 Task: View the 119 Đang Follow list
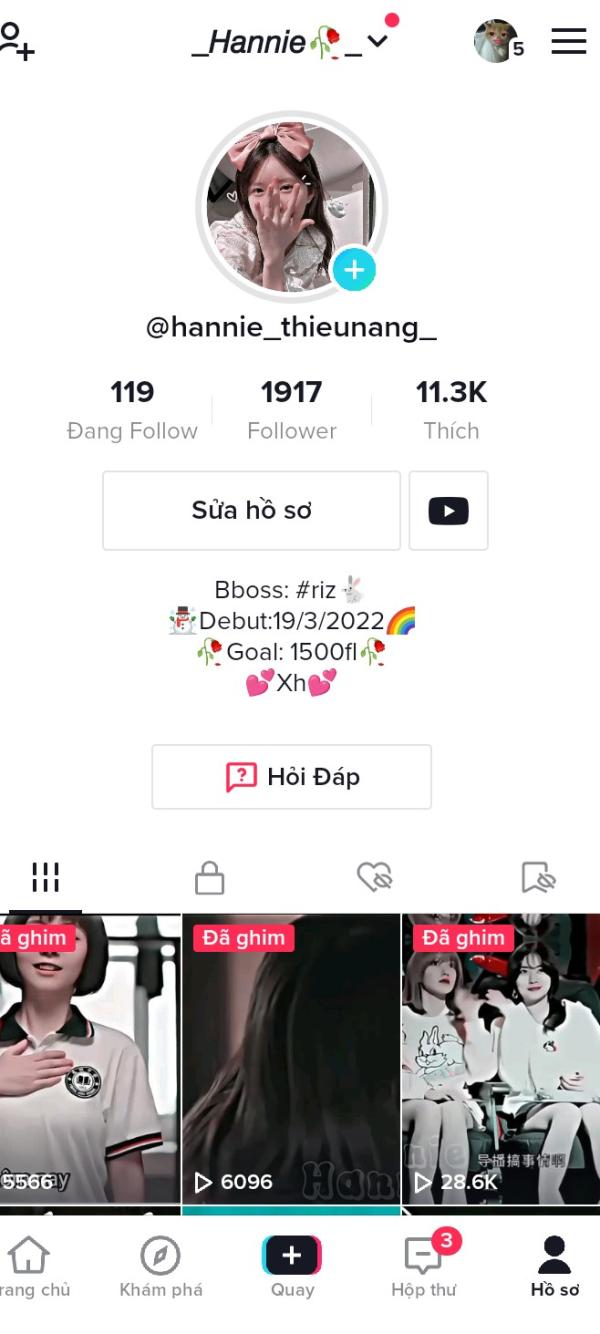pos(132,410)
